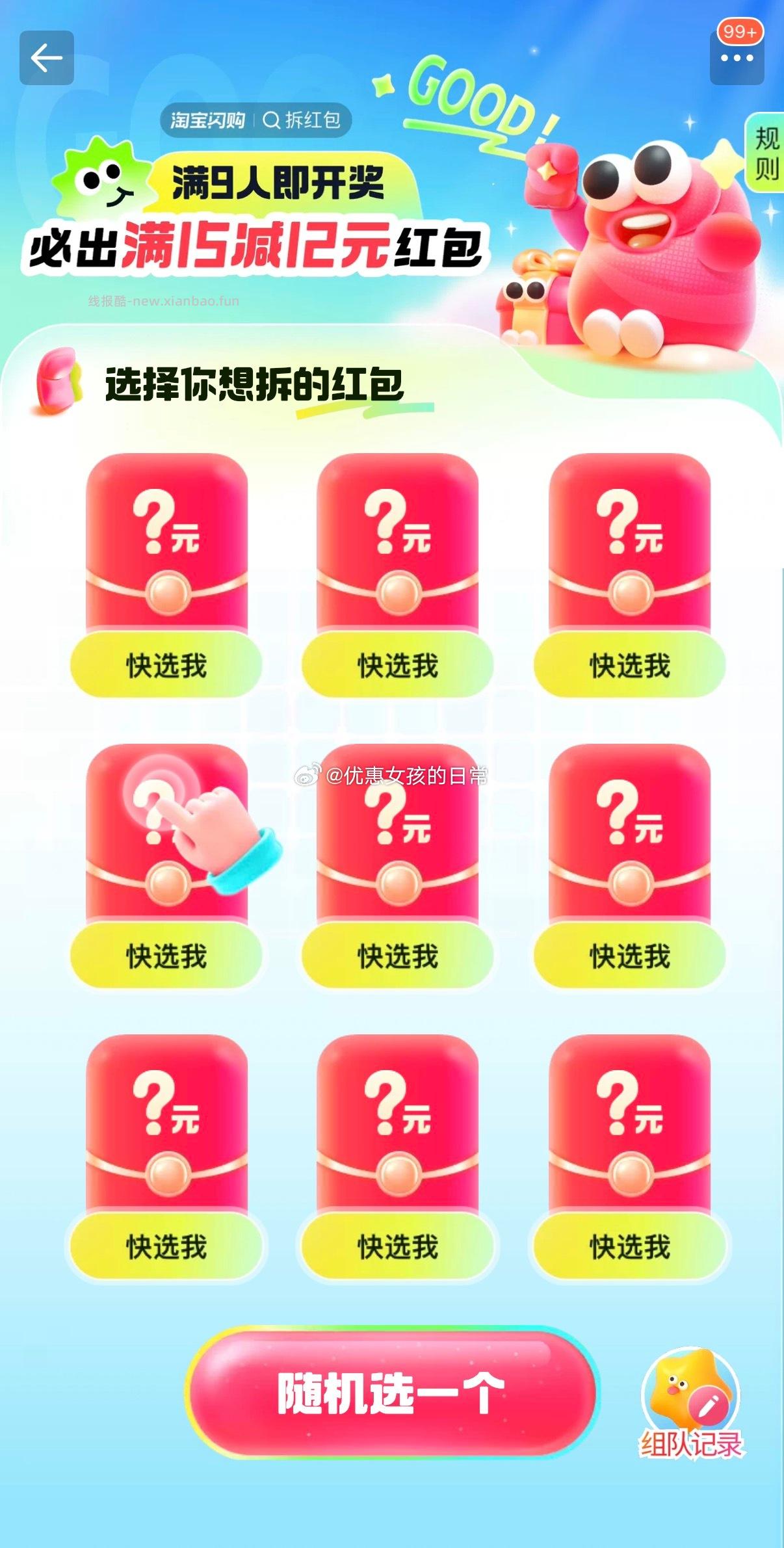Tap the 淘宝闪购 label banner

(x=209, y=120)
